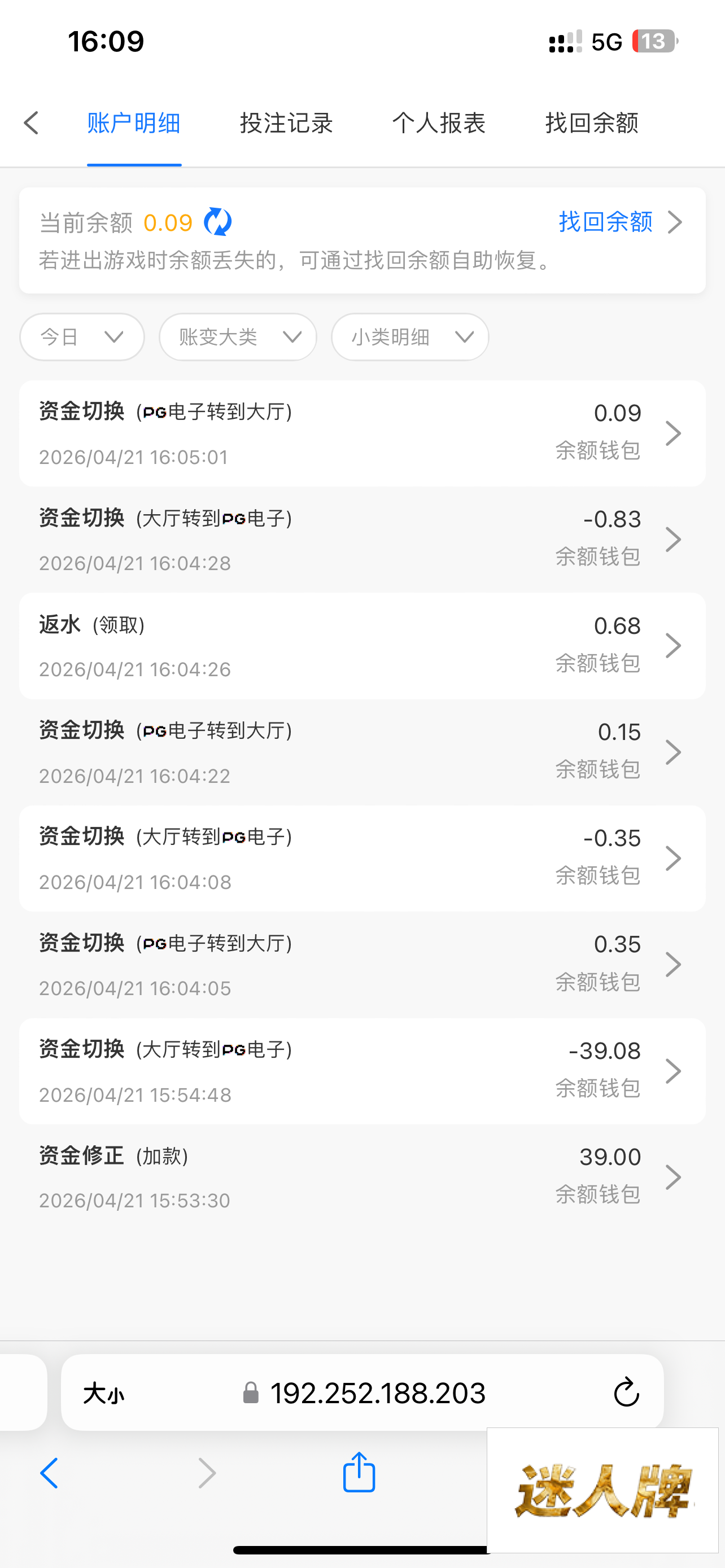The image size is (725, 1568).
Task: Switch to the 投注记录 tab
Action: point(286,123)
